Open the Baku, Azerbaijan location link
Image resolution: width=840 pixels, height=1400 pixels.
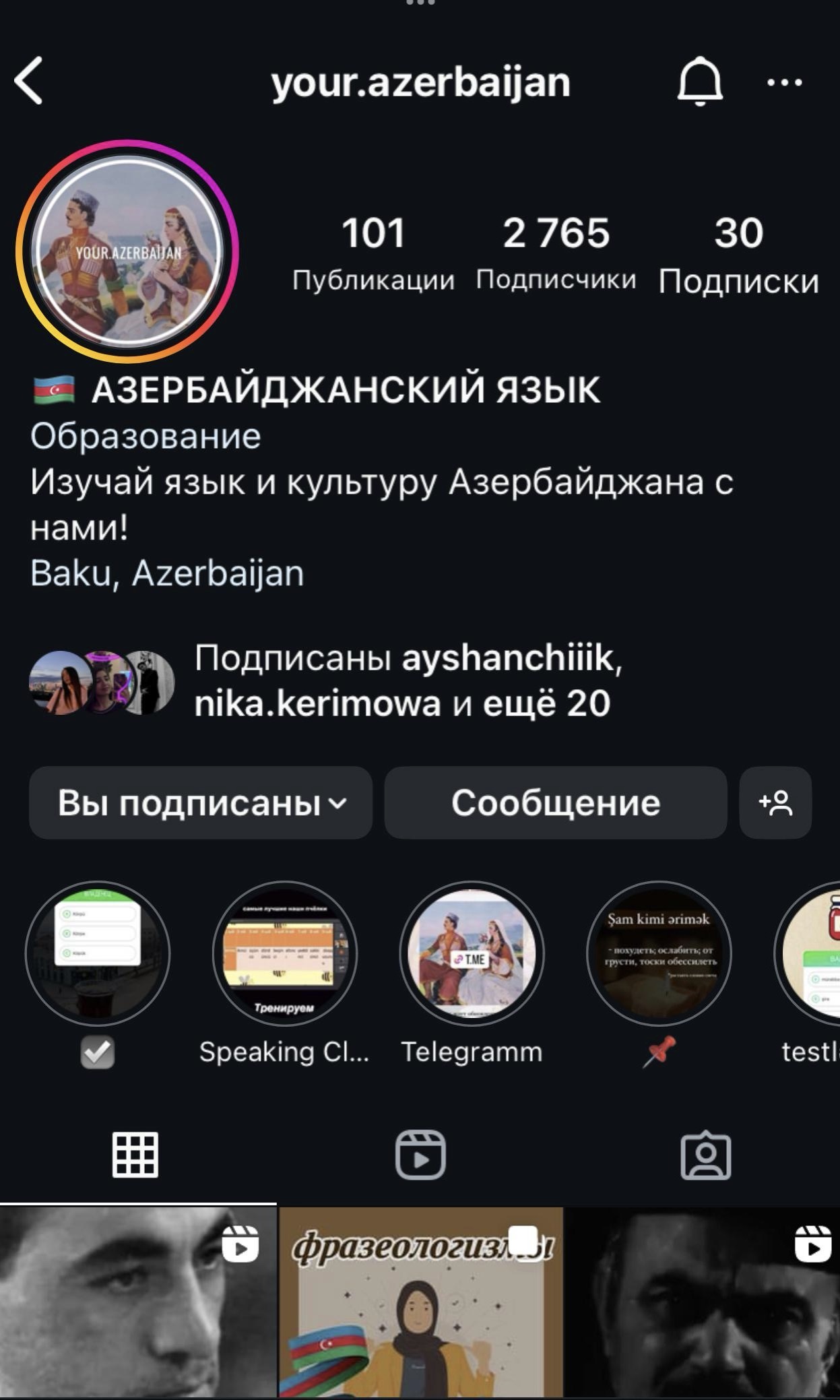coord(167,573)
